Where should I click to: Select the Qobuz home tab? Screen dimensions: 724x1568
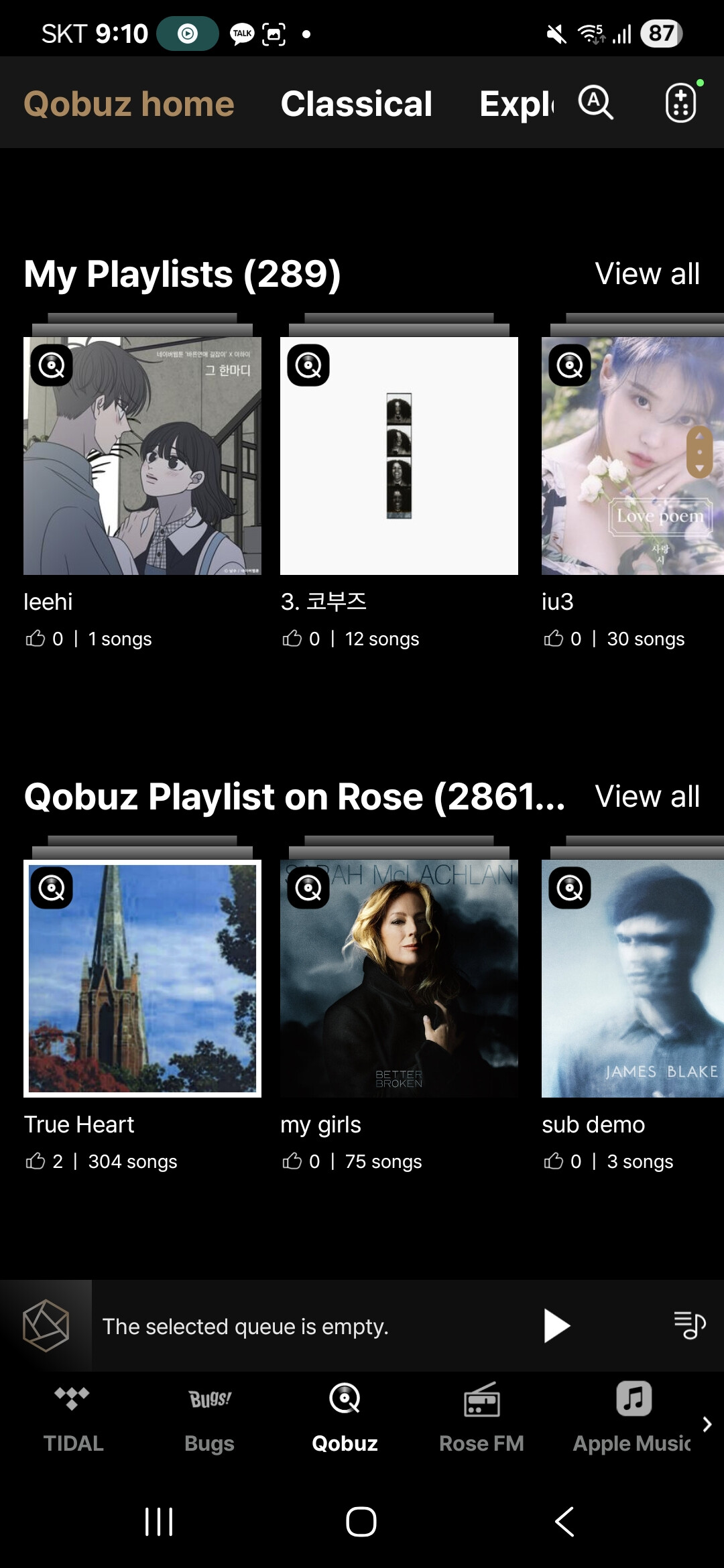click(129, 104)
